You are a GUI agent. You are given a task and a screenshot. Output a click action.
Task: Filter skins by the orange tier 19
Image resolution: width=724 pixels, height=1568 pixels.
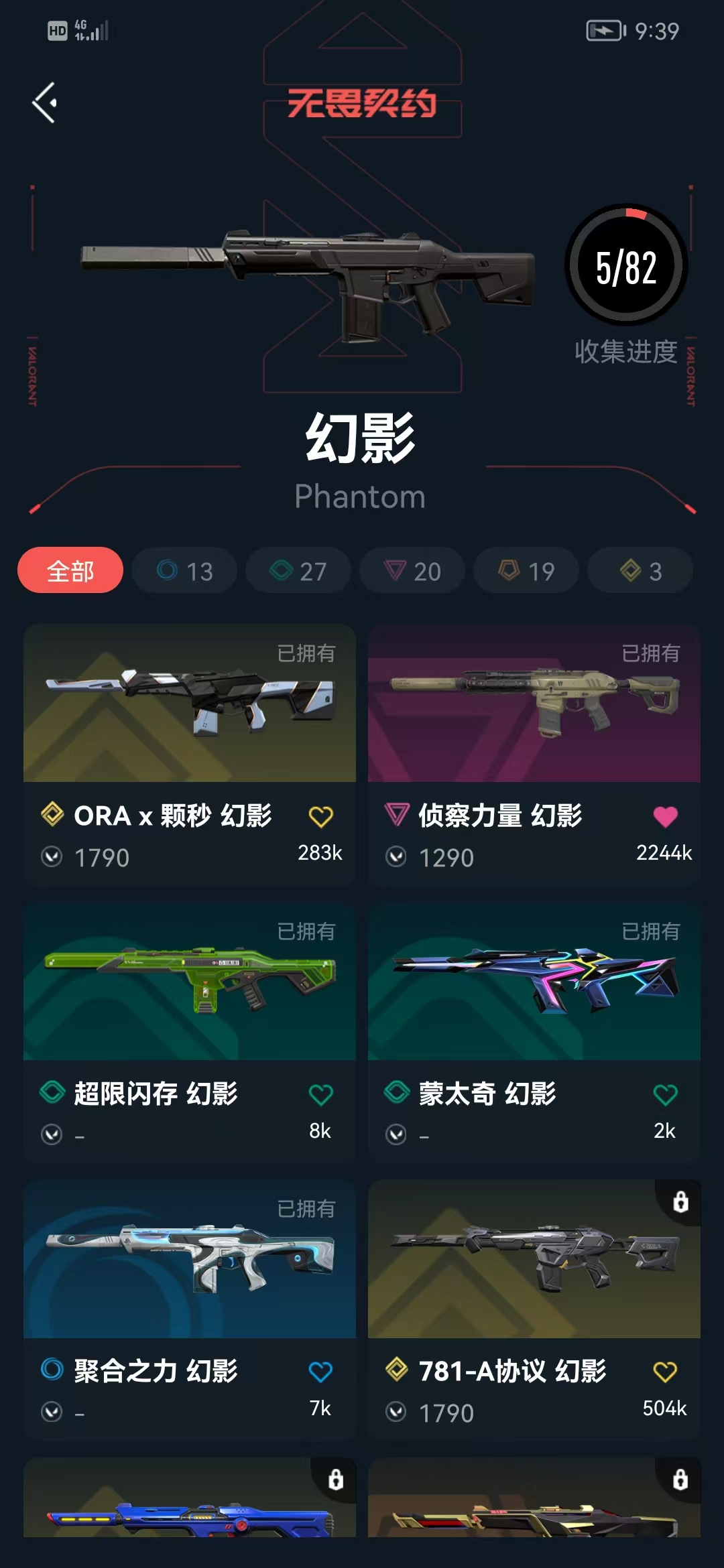pos(526,571)
